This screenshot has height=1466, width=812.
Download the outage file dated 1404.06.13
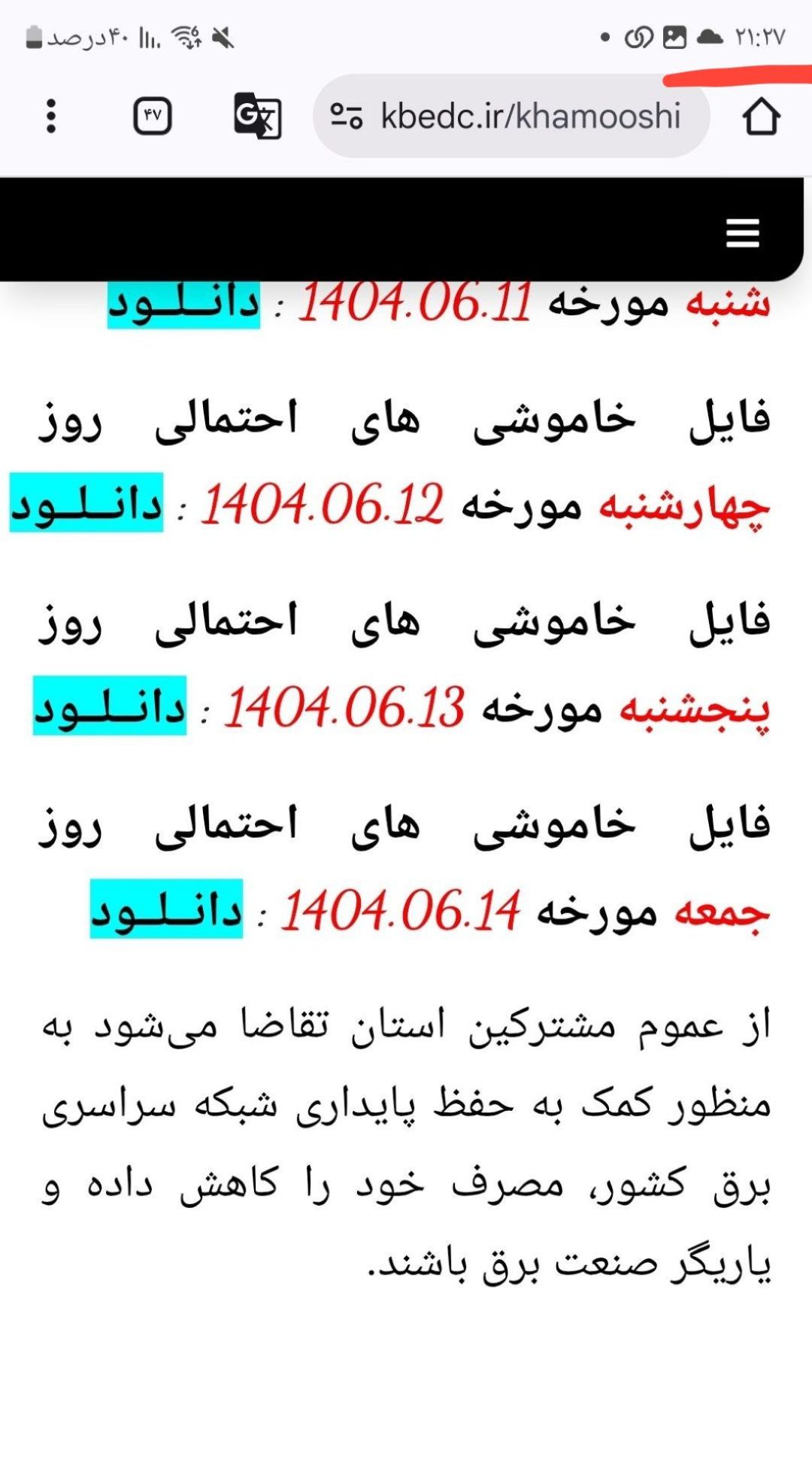[110, 706]
